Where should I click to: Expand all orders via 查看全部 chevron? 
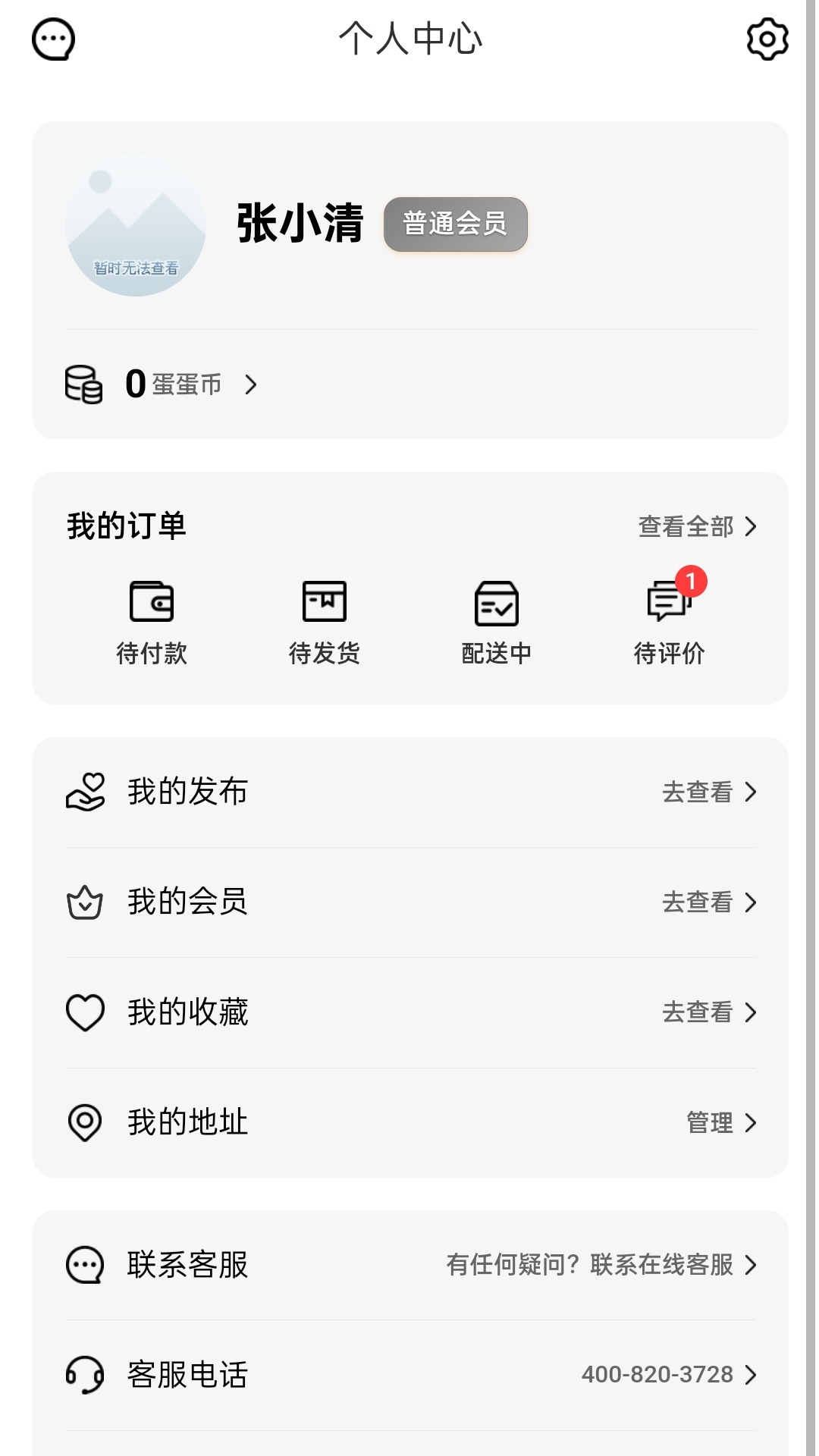[x=696, y=526]
